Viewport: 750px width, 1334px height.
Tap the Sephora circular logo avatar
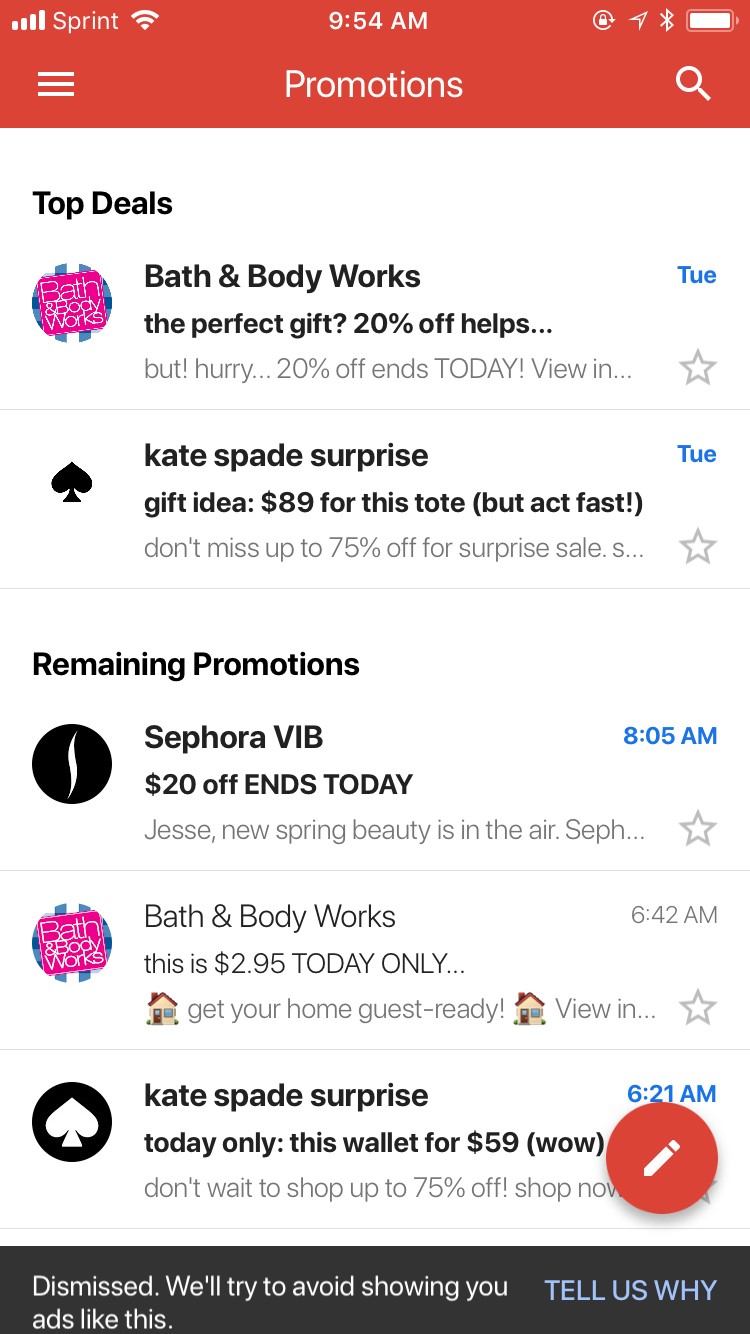(71, 763)
